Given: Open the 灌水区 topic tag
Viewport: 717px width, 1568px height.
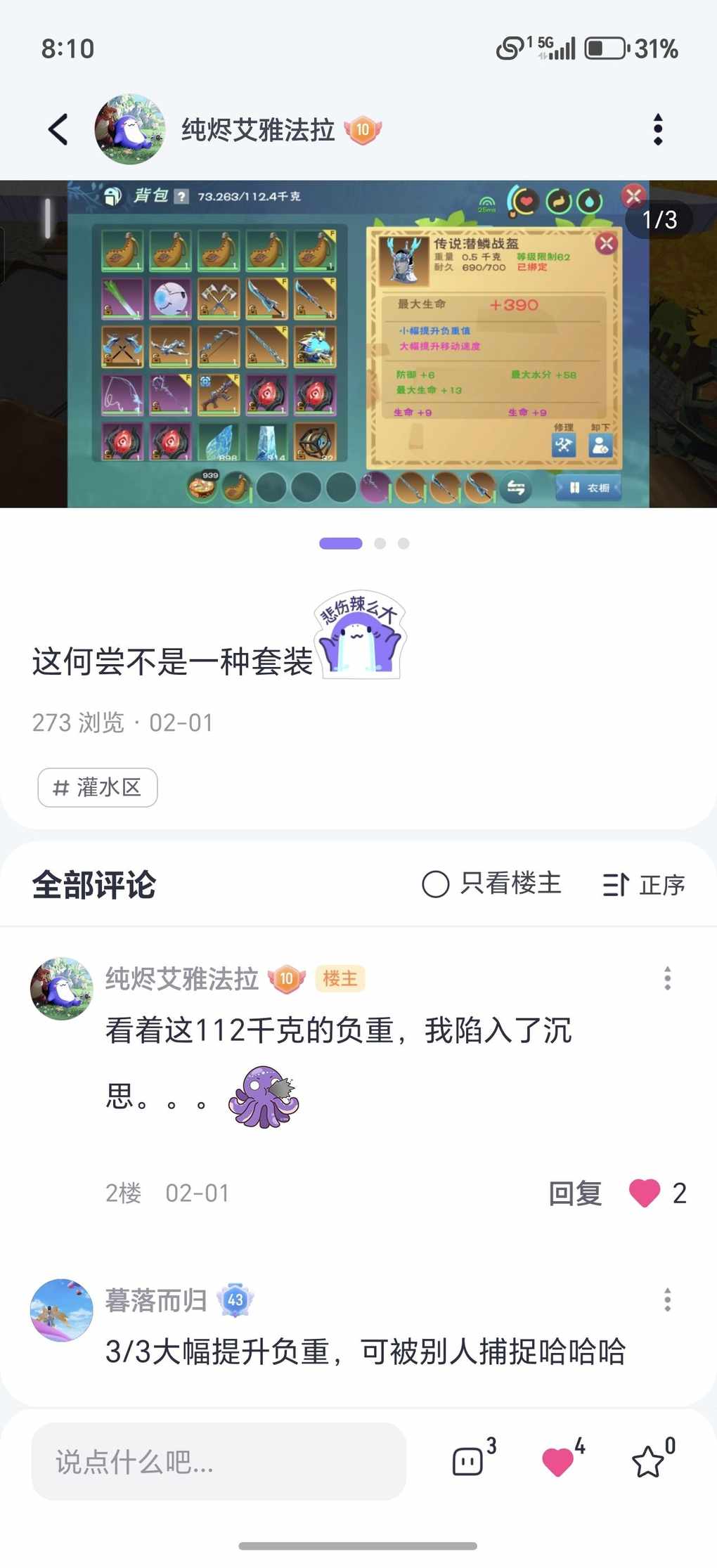Looking at the screenshot, I should [x=98, y=787].
